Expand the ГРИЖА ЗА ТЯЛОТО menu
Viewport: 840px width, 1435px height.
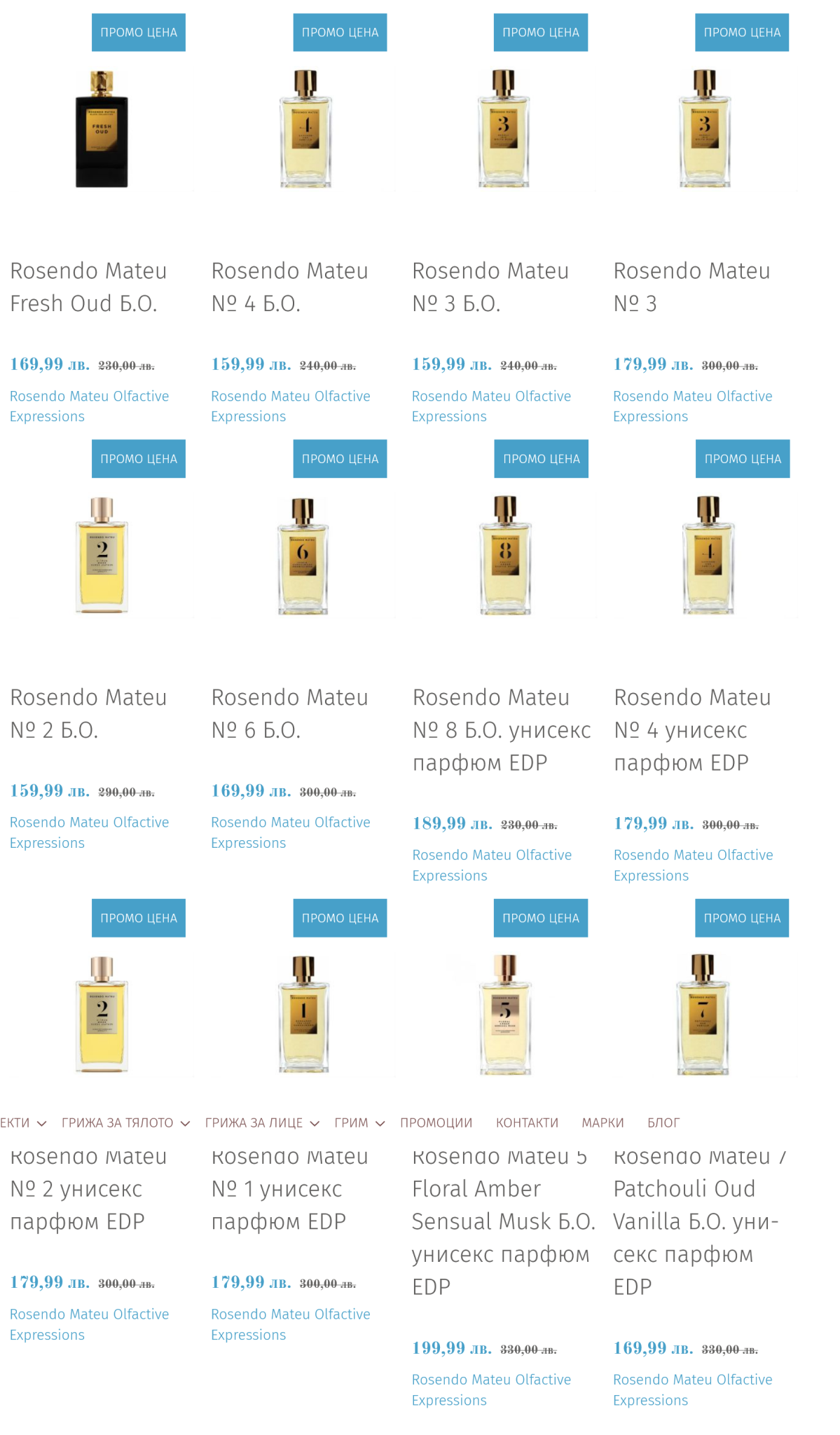coord(125,1123)
